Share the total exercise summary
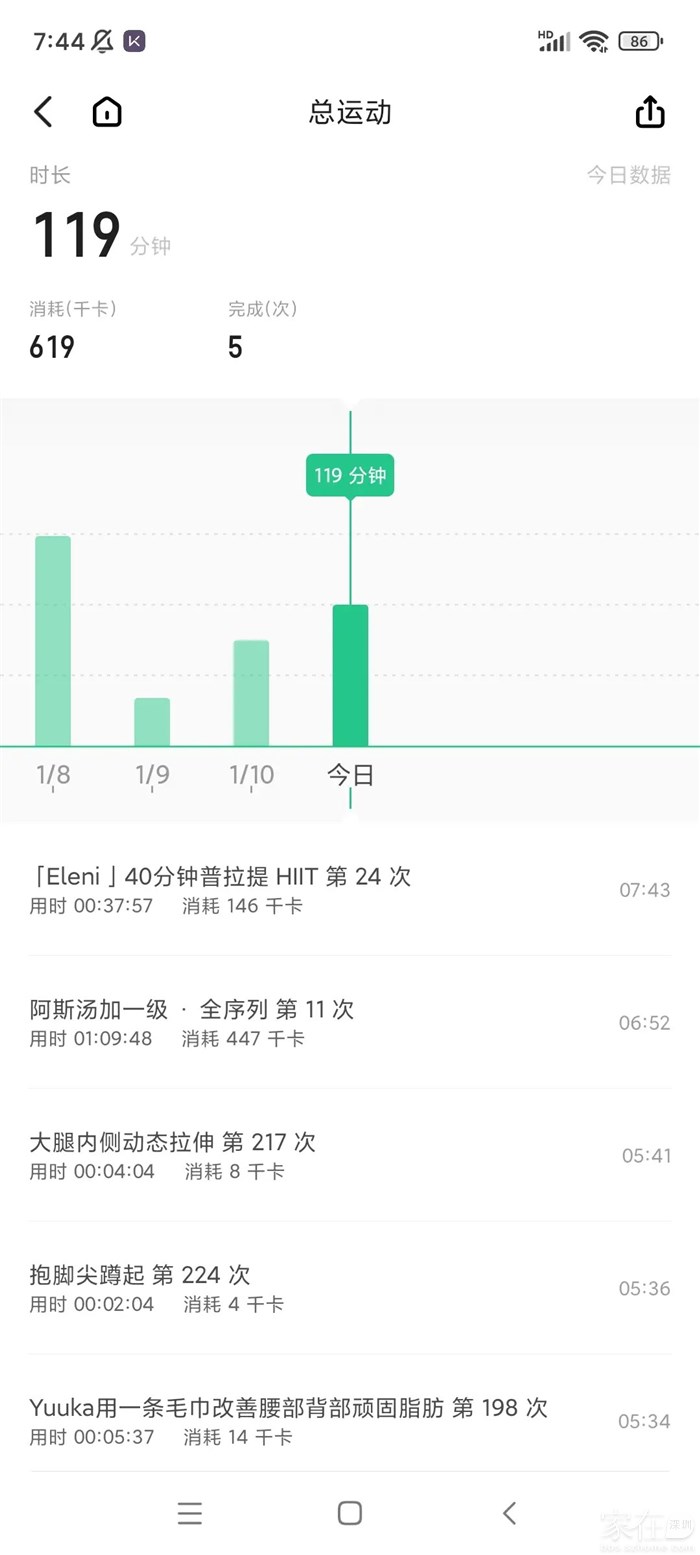This screenshot has height=1555, width=700. tap(650, 112)
